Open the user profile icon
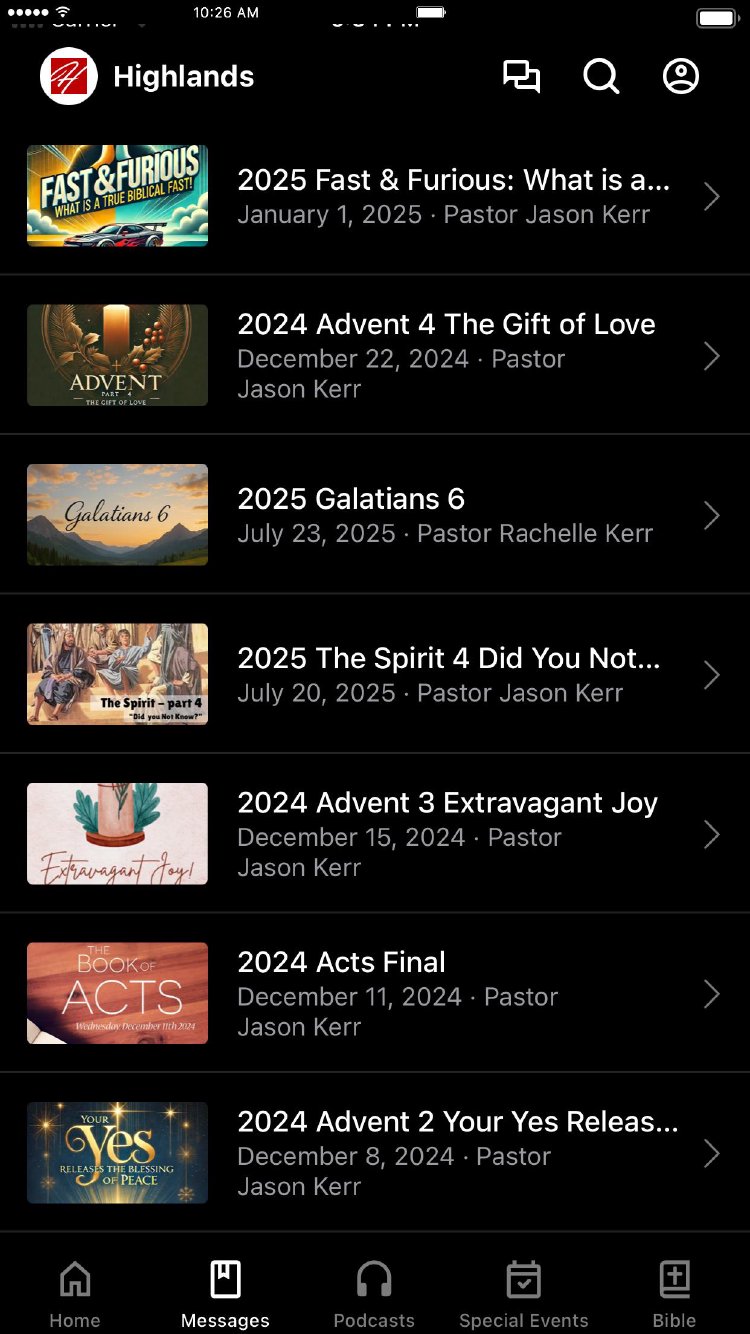The image size is (750, 1334). (681, 77)
